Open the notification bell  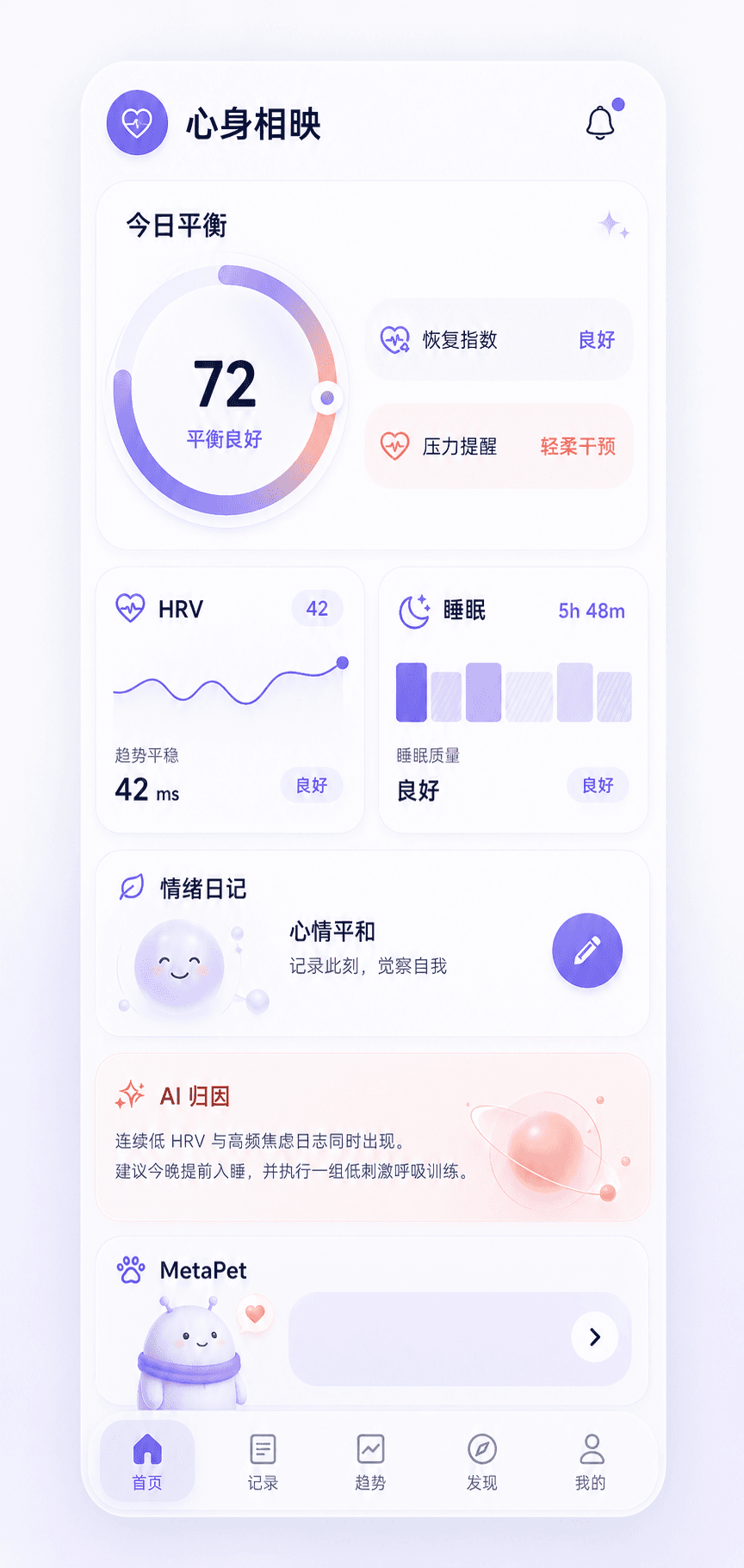601,122
